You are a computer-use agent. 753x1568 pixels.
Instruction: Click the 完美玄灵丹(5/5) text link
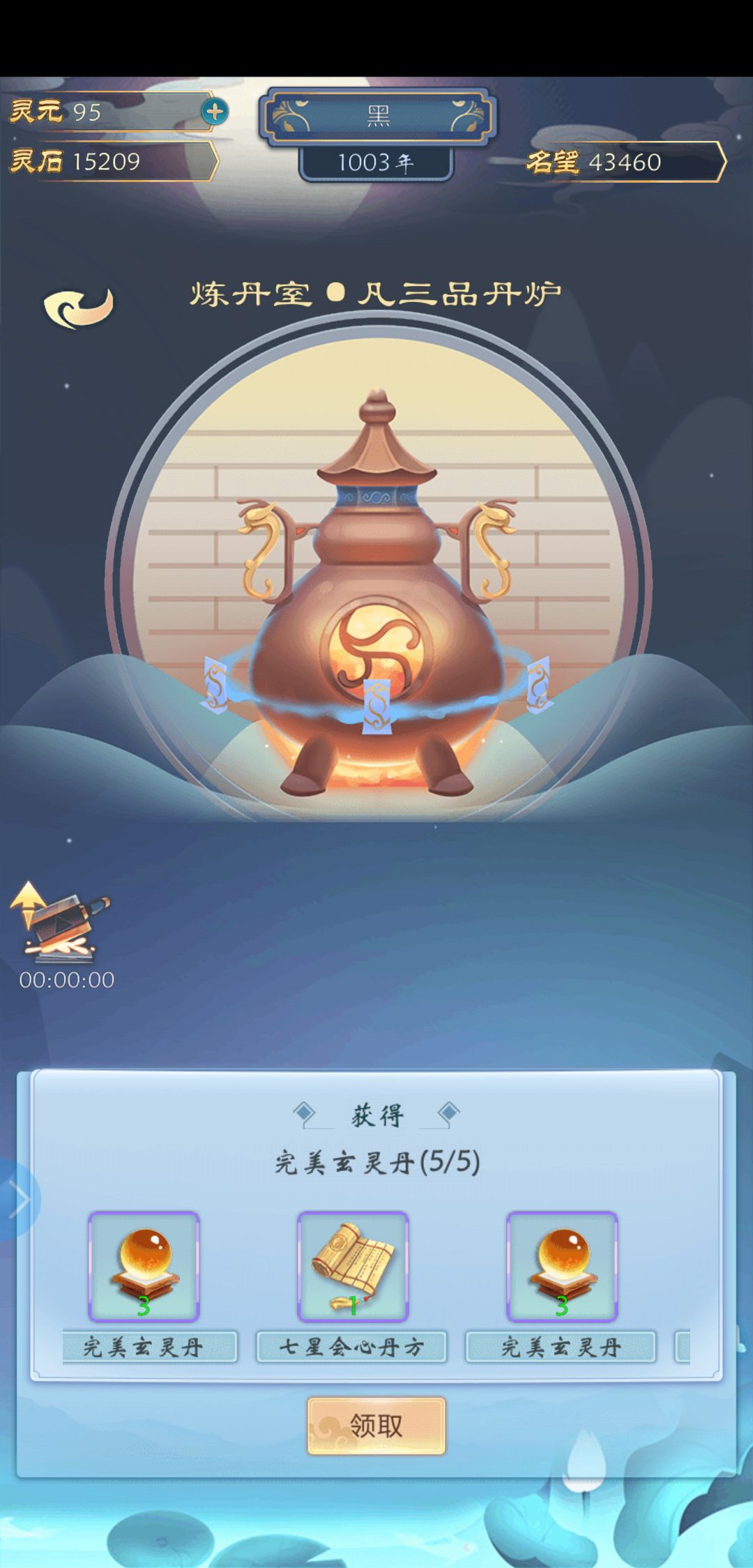tap(376, 1163)
